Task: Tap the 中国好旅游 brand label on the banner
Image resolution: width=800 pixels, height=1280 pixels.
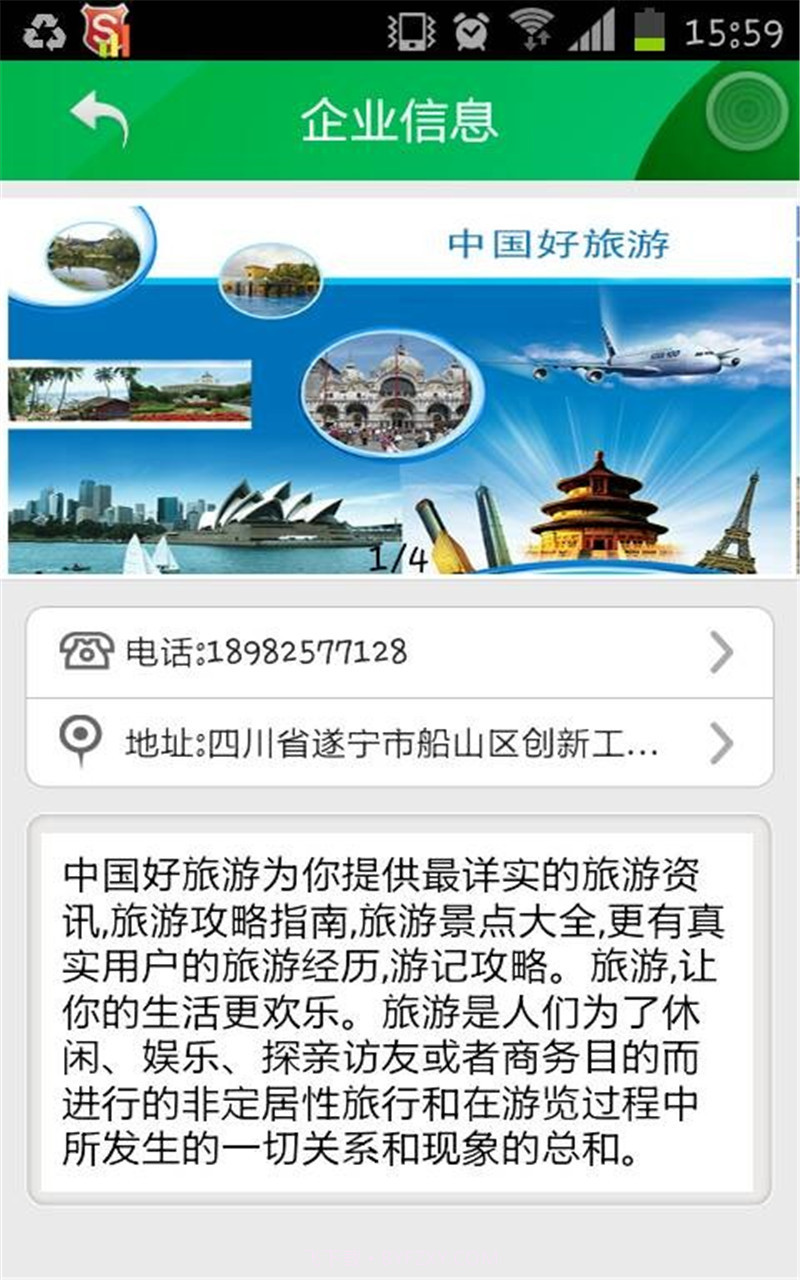Action: coord(560,241)
